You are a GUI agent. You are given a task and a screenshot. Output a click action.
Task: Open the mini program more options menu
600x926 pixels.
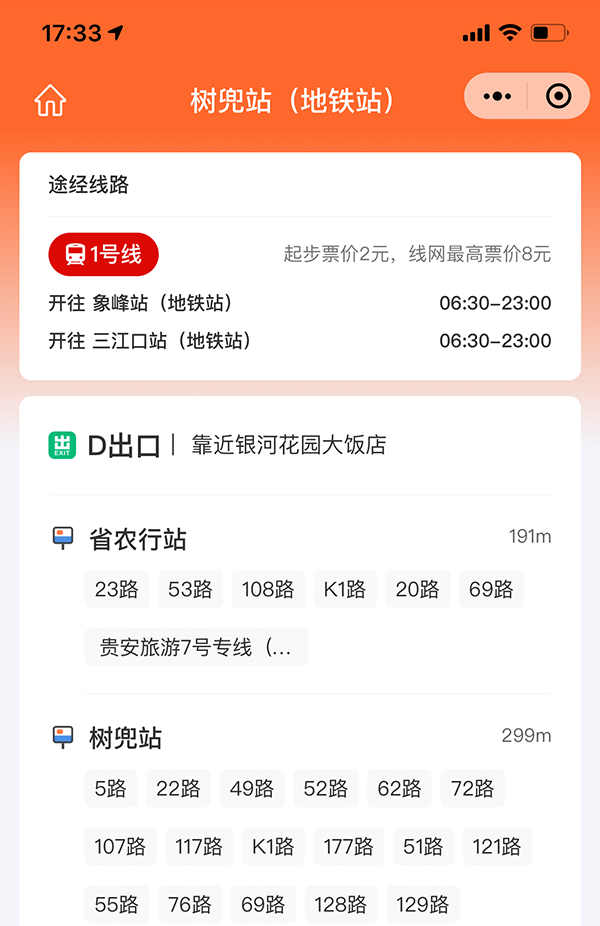pyautogui.click(x=497, y=97)
